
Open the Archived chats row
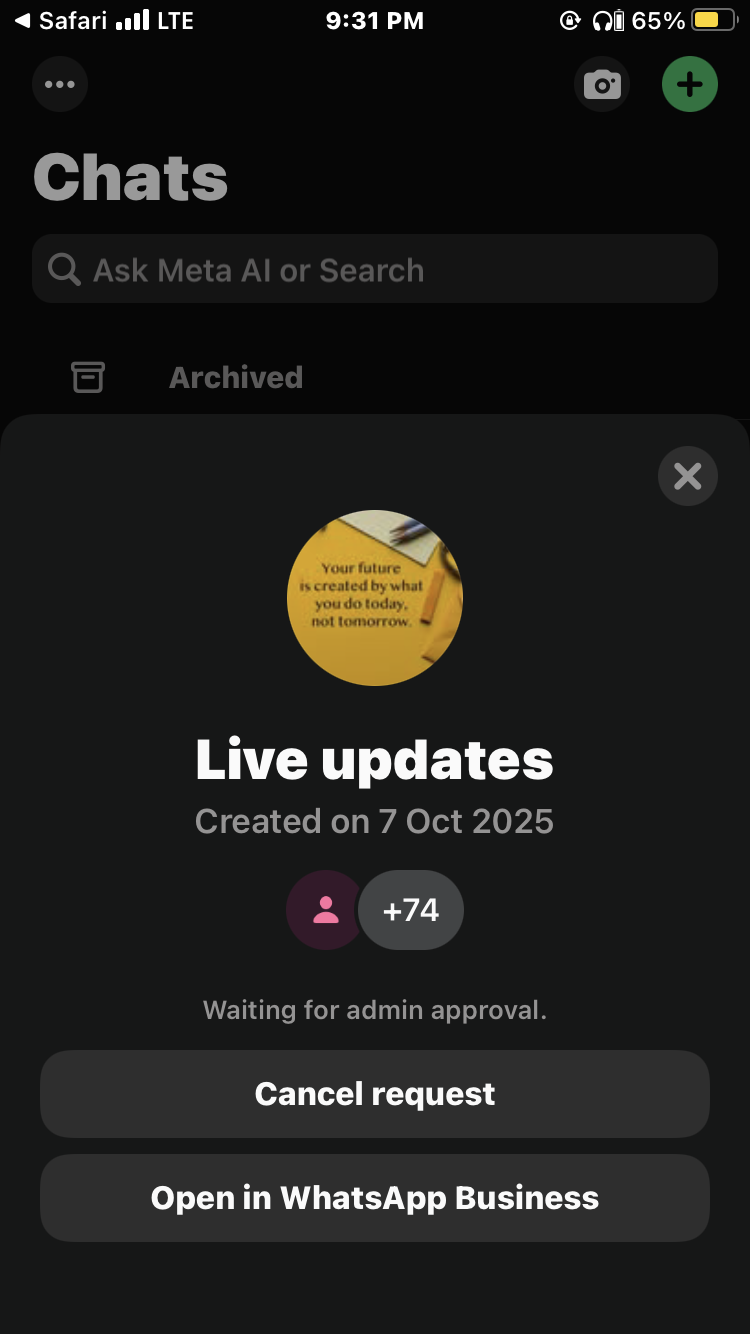pos(236,377)
